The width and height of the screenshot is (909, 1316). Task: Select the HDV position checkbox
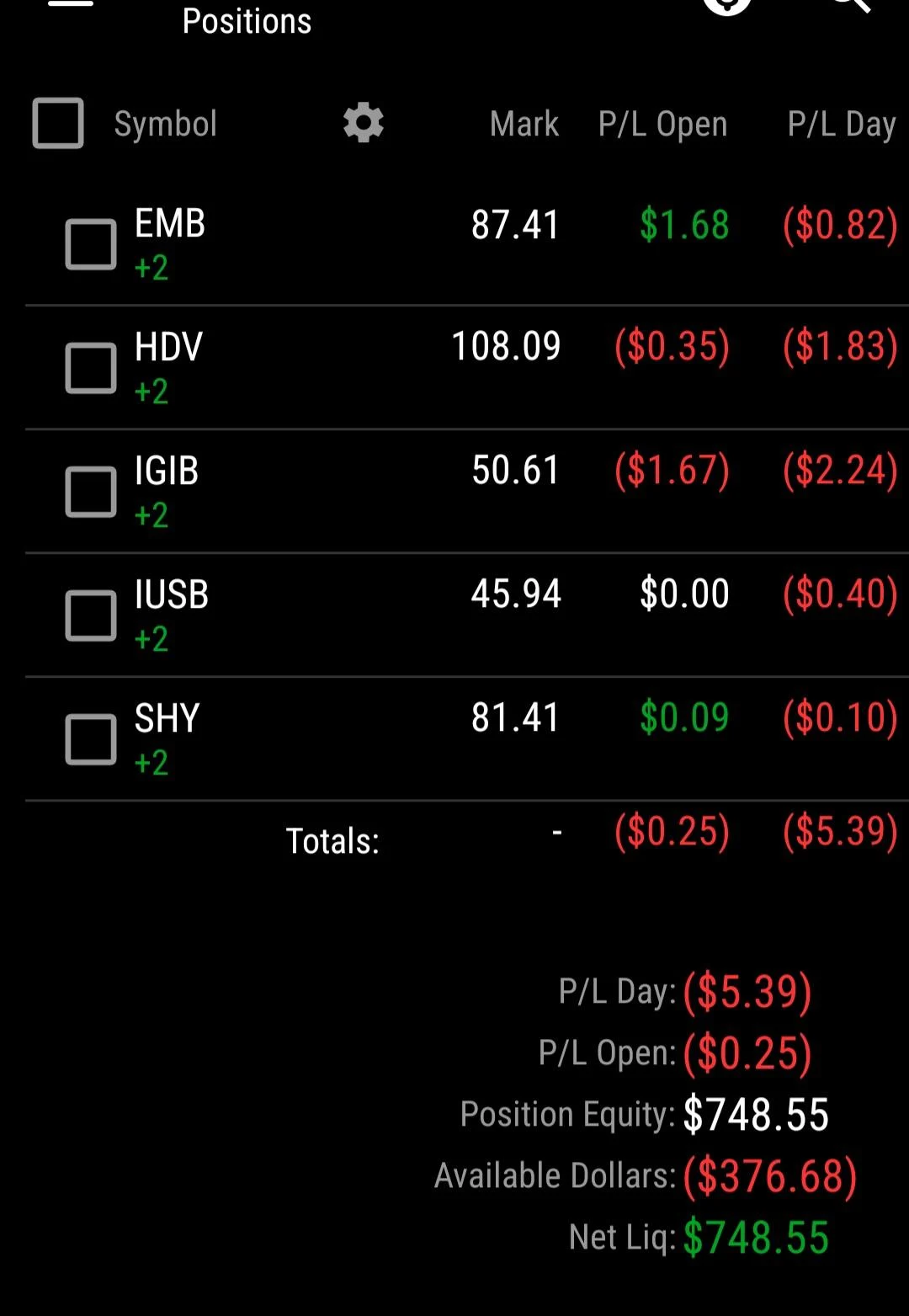tap(91, 368)
